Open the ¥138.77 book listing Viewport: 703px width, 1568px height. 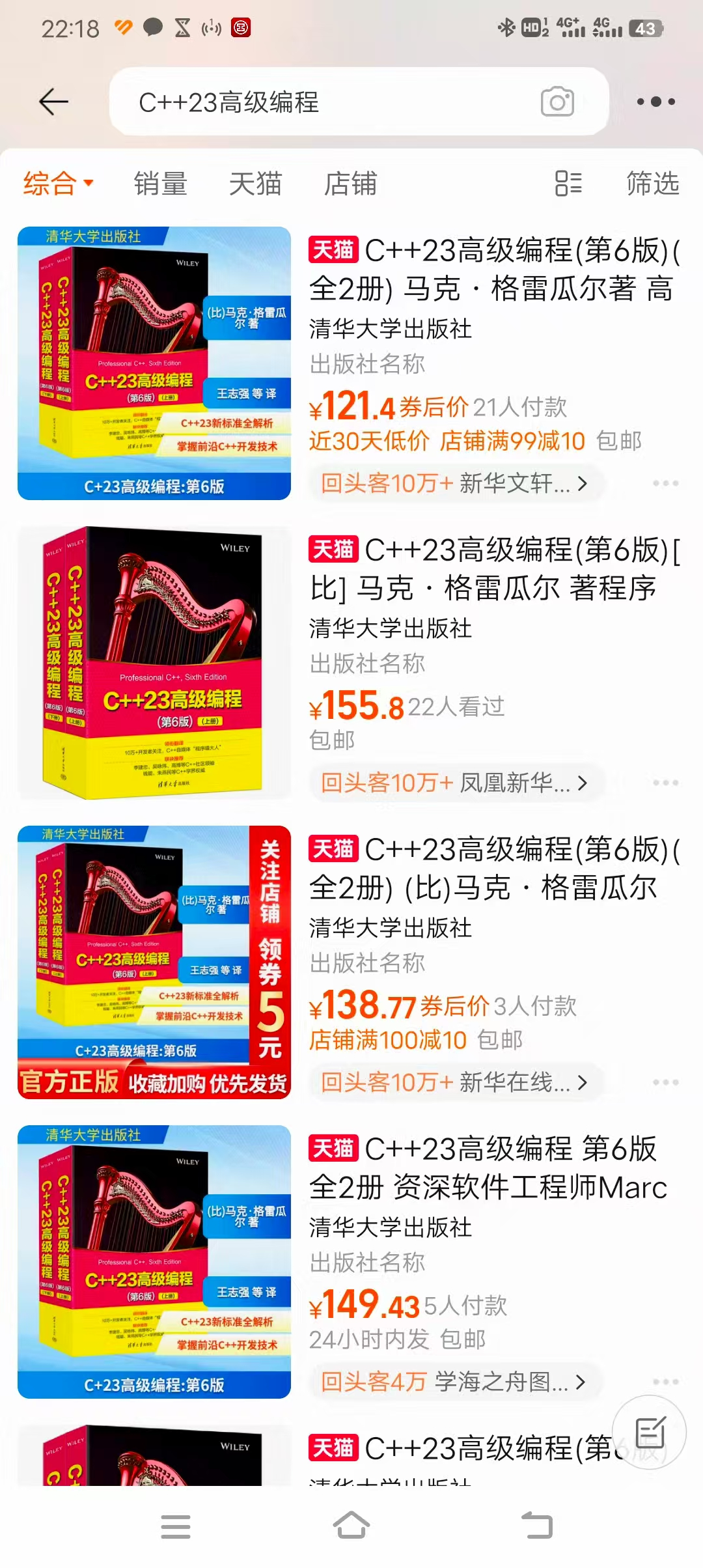tap(351, 962)
